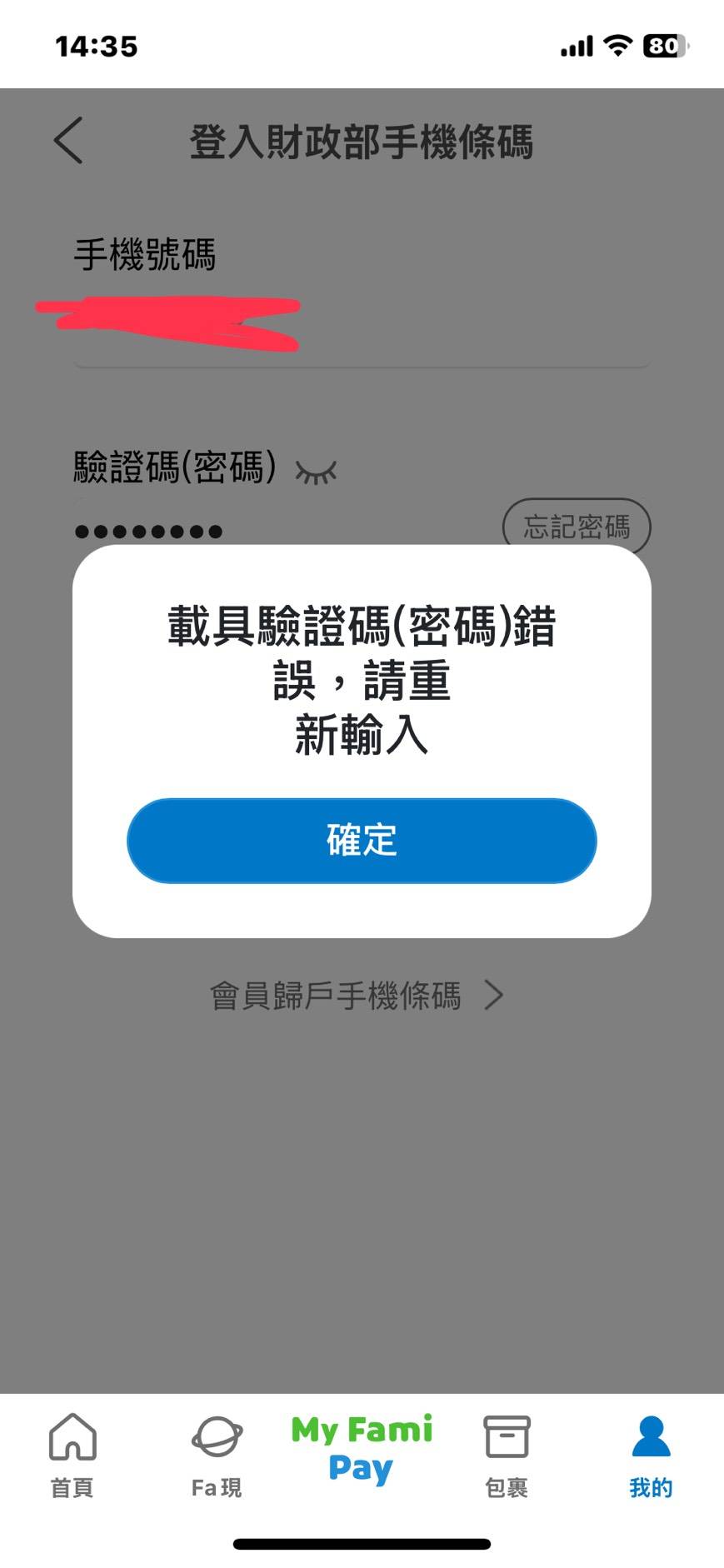Tap the 驗證碼(密碼) field

(283, 530)
